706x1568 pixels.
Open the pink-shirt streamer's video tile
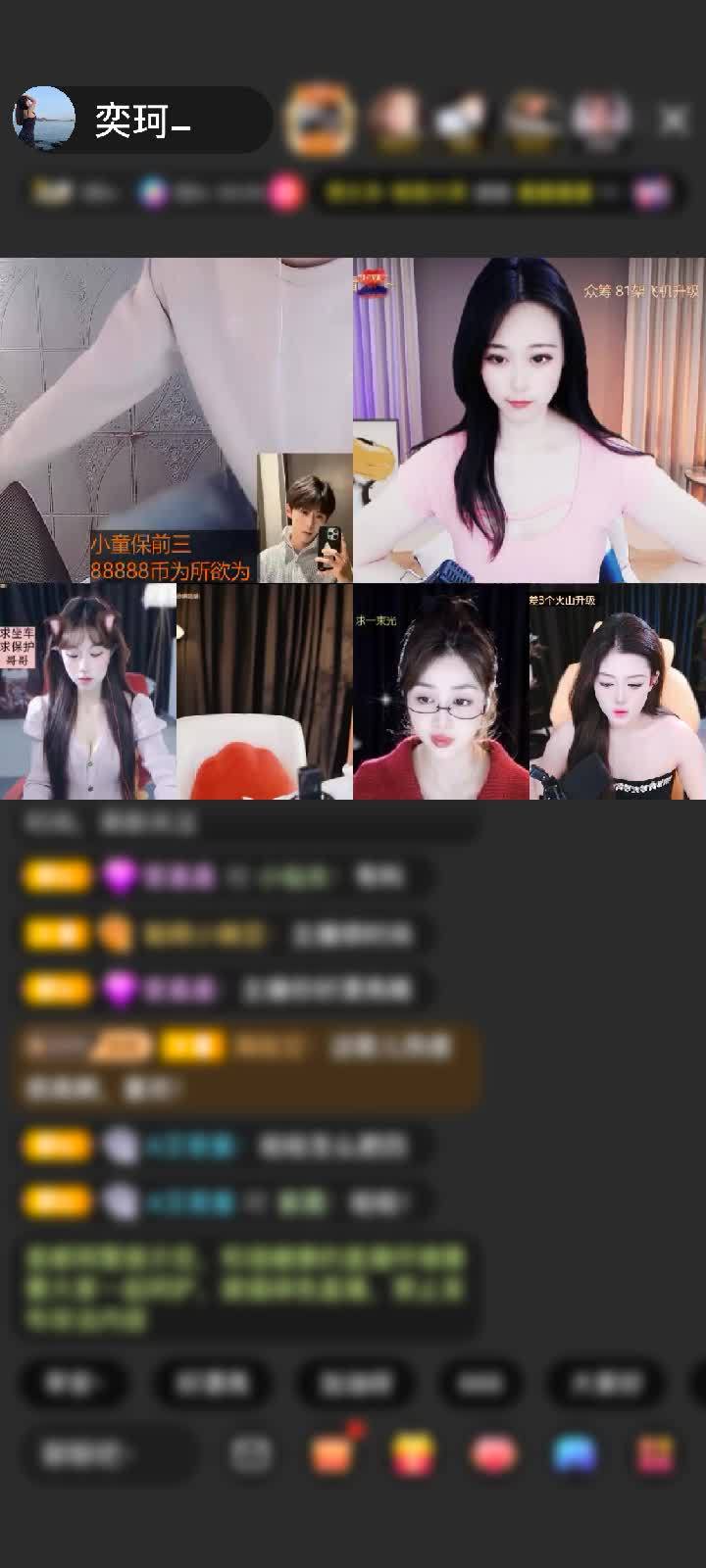(529, 421)
